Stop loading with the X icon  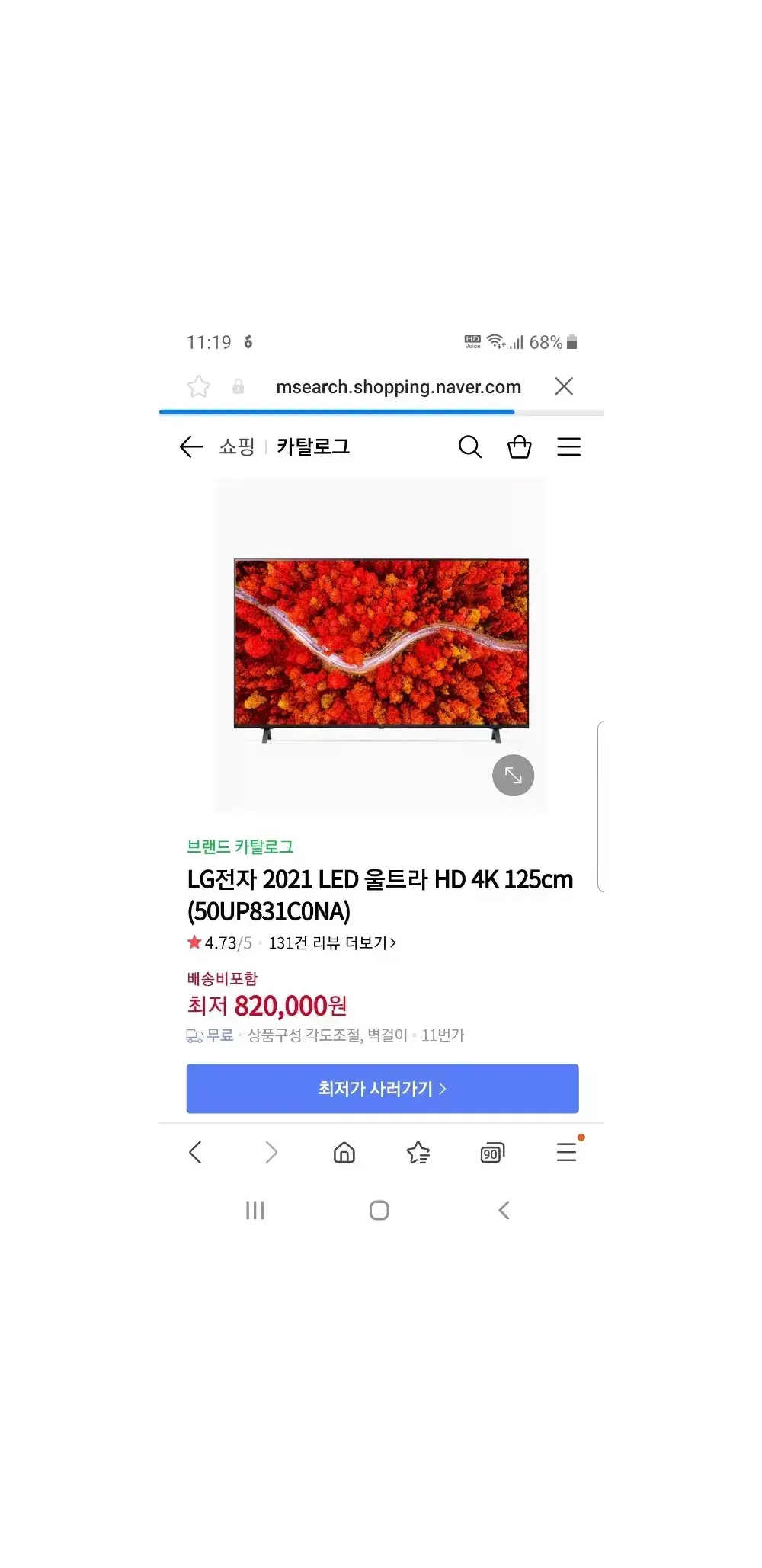pos(564,386)
